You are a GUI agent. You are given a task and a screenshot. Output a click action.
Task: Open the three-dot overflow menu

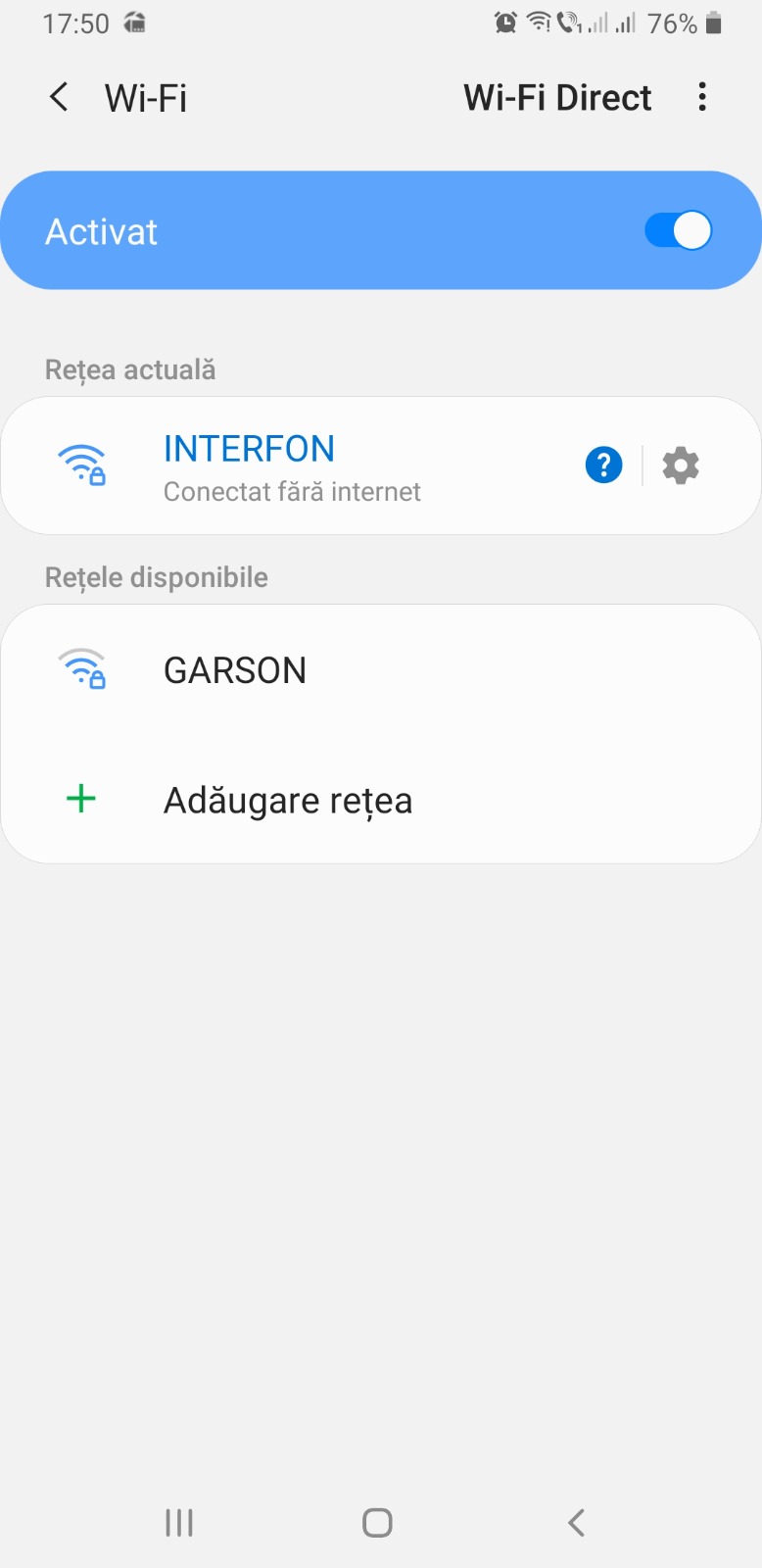pyautogui.click(x=702, y=97)
